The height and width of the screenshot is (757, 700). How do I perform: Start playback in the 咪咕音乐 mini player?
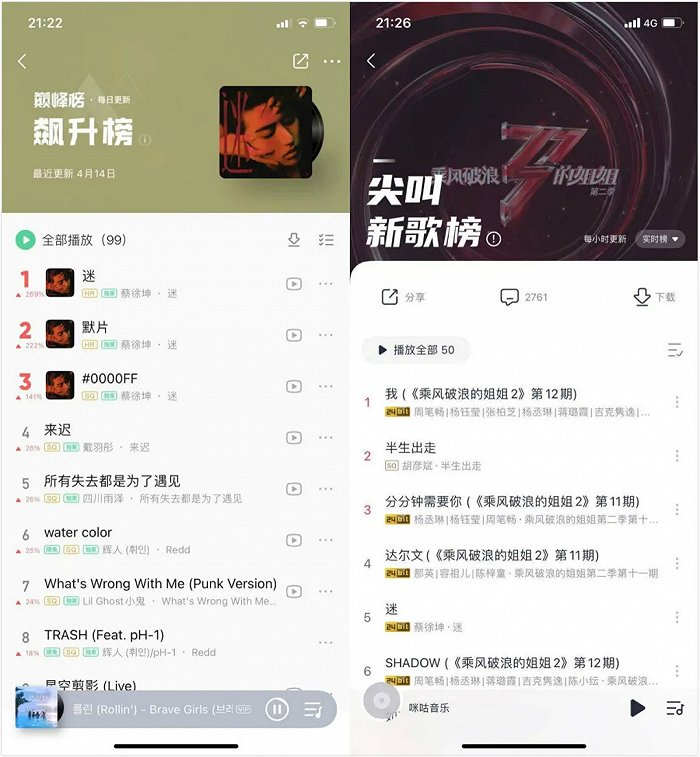[x=637, y=708]
